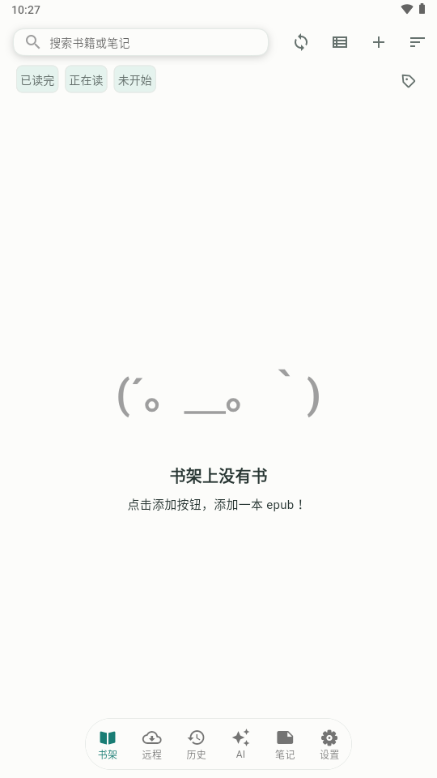Switch to the 远程 tab
437x778 pixels.
coord(152,745)
